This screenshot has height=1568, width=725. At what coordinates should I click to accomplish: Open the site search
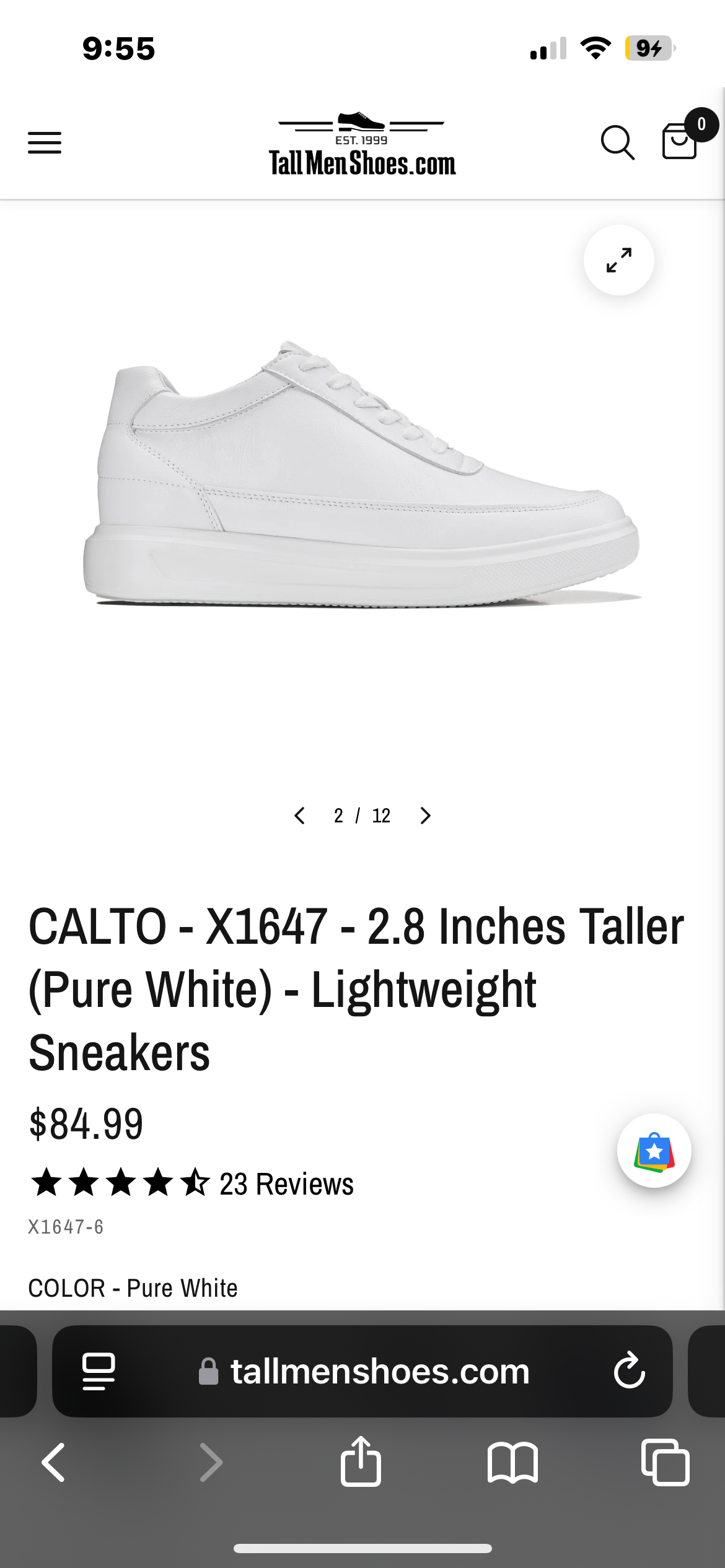(617, 143)
